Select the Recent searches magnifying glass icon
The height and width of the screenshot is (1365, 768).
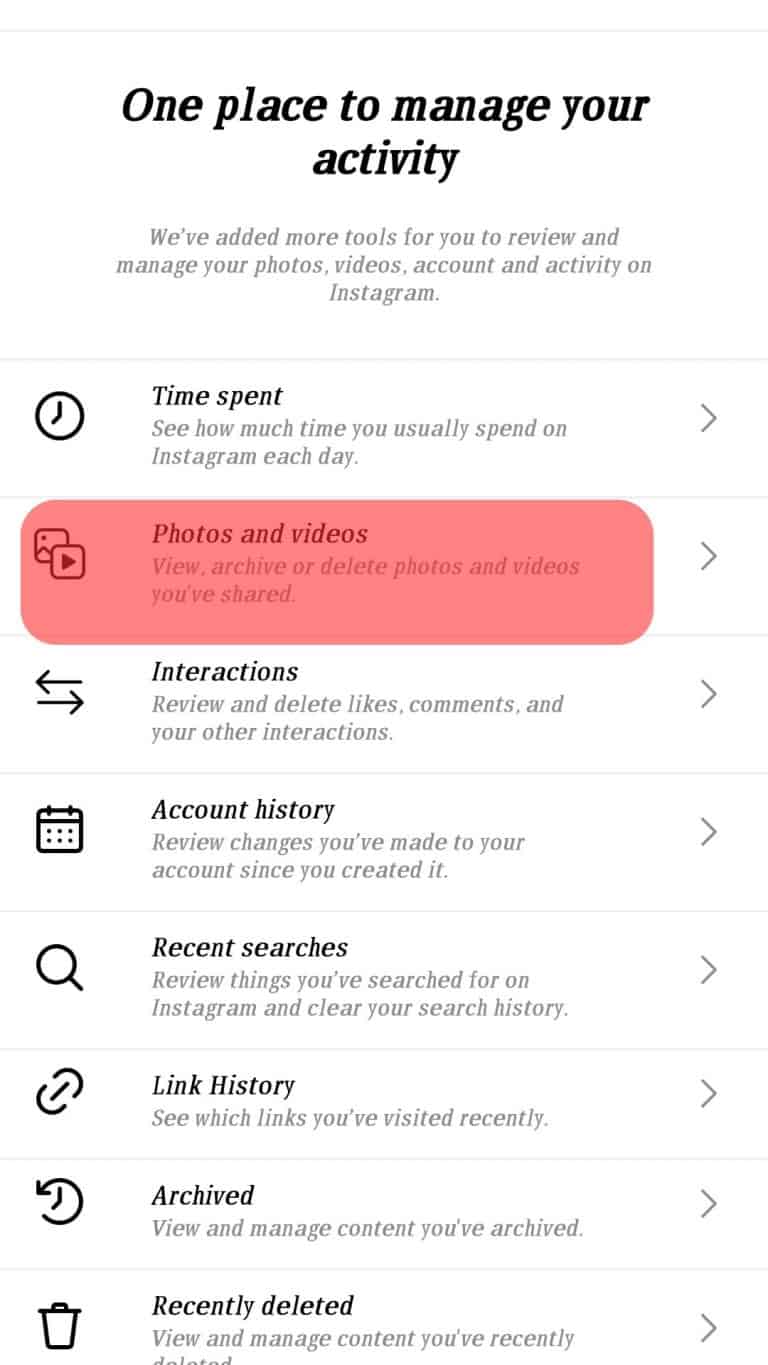(59, 967)
